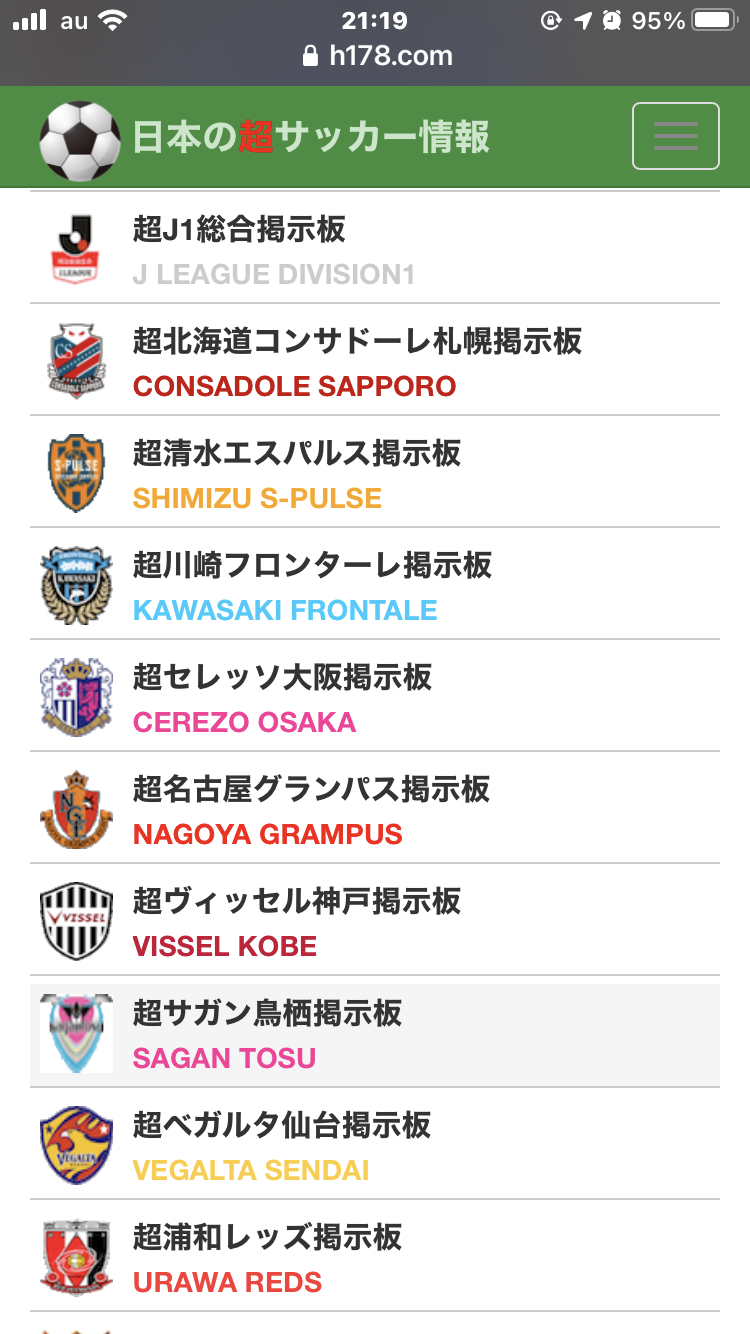The width and height of the screenshot is (750, 1334).
Task: Go to the Kawasaki Frontale board
Action: 312,565
